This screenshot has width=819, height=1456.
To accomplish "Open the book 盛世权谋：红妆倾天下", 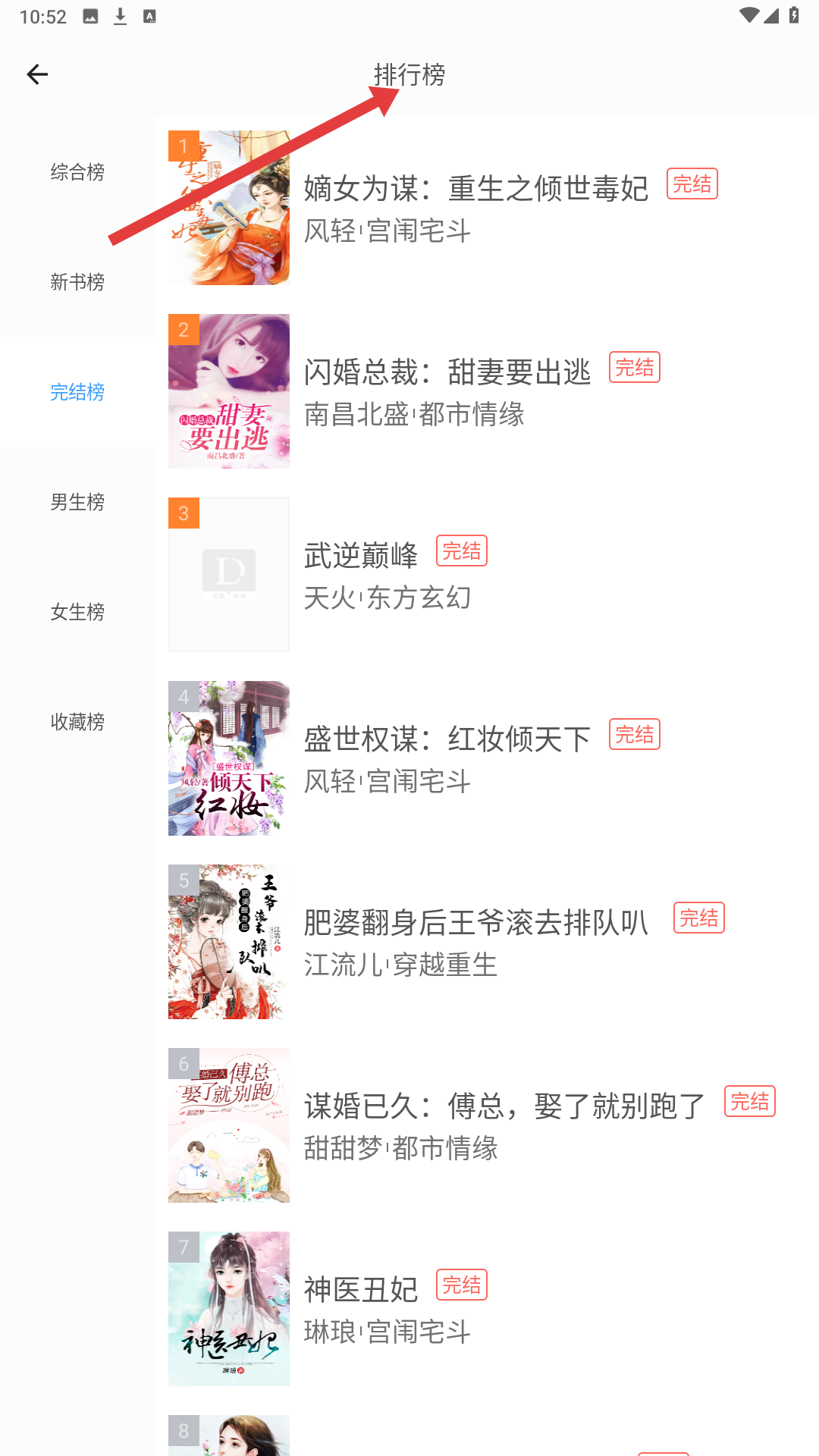I will point(447,739).
